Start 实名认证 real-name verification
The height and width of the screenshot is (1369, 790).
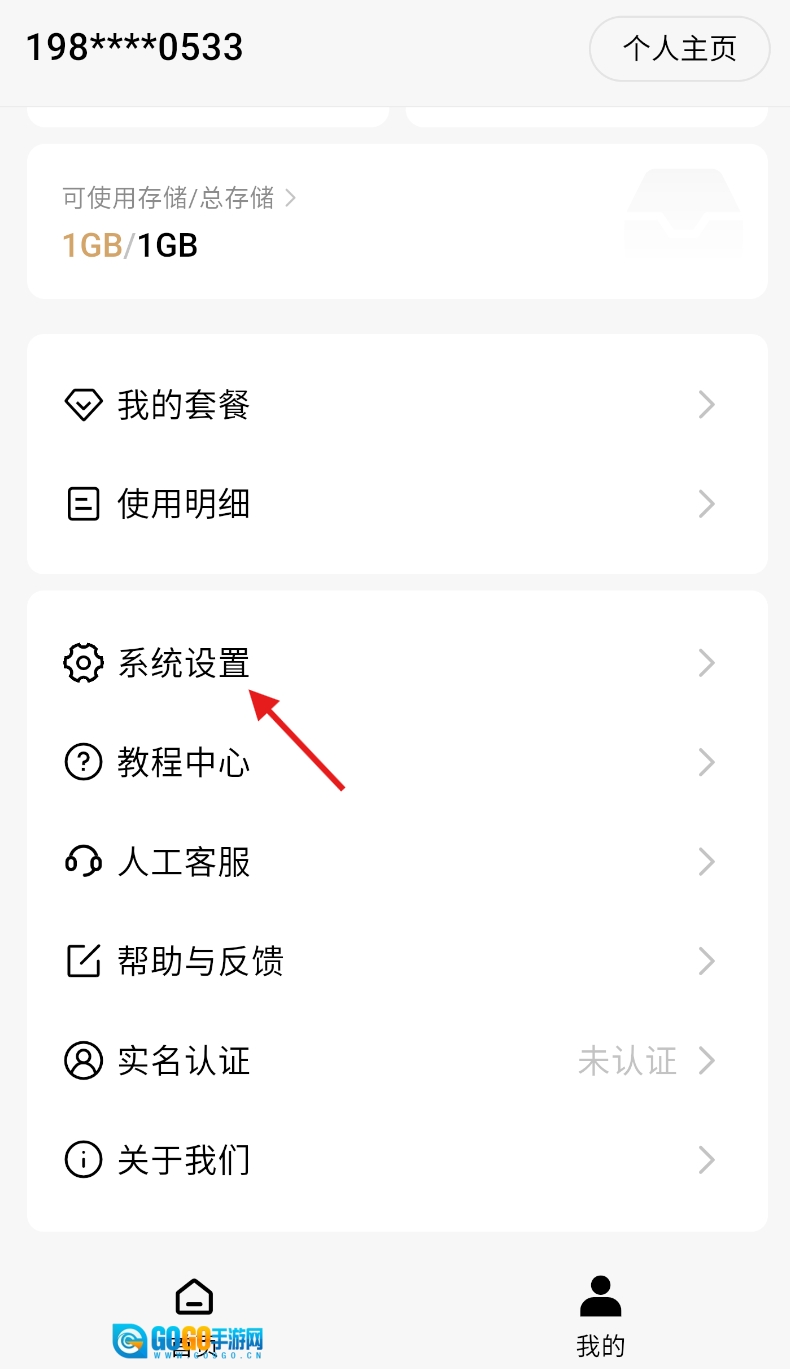[x=396, y=1060]
